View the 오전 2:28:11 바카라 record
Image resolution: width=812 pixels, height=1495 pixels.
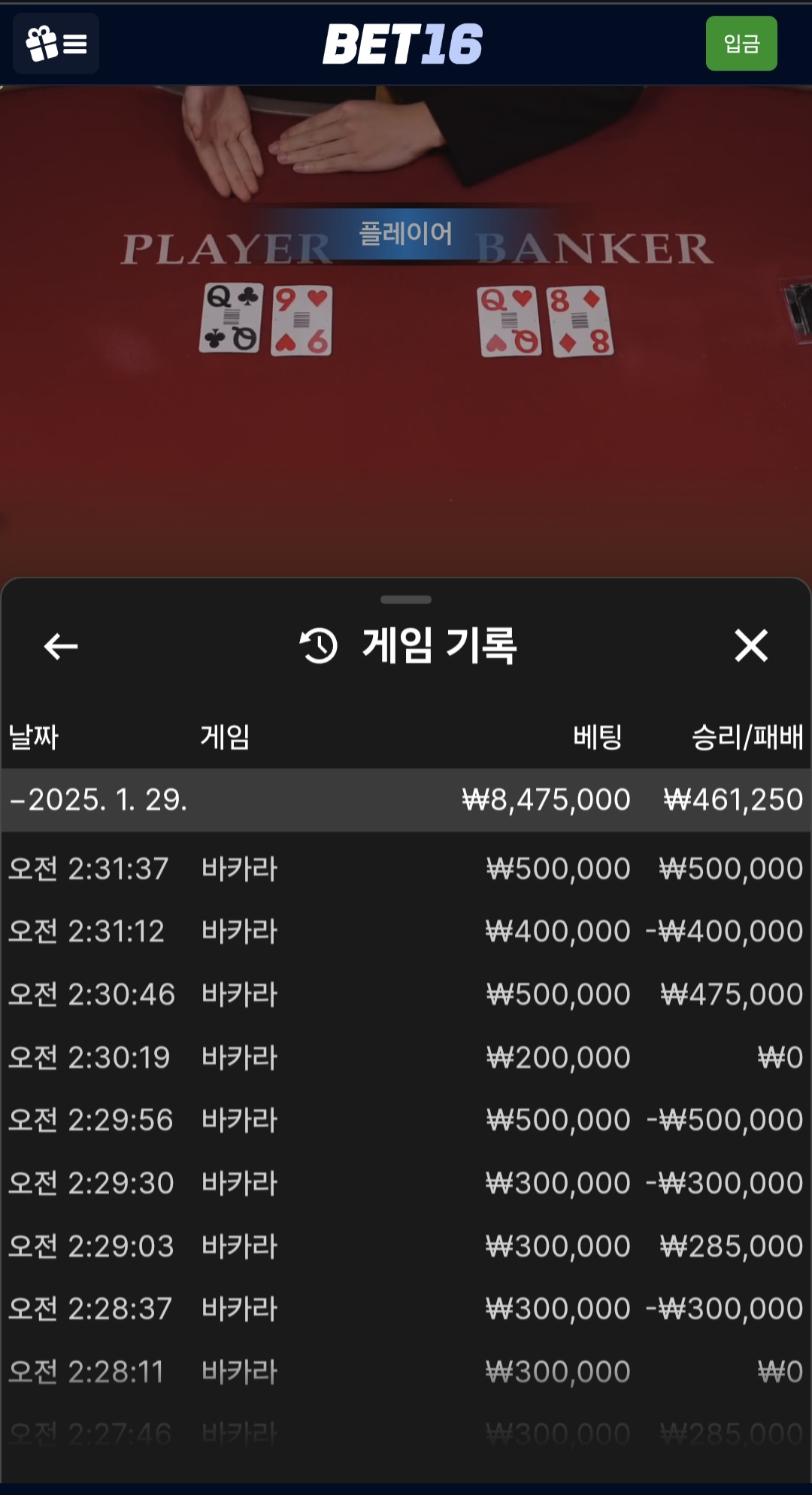point(406,1372)
